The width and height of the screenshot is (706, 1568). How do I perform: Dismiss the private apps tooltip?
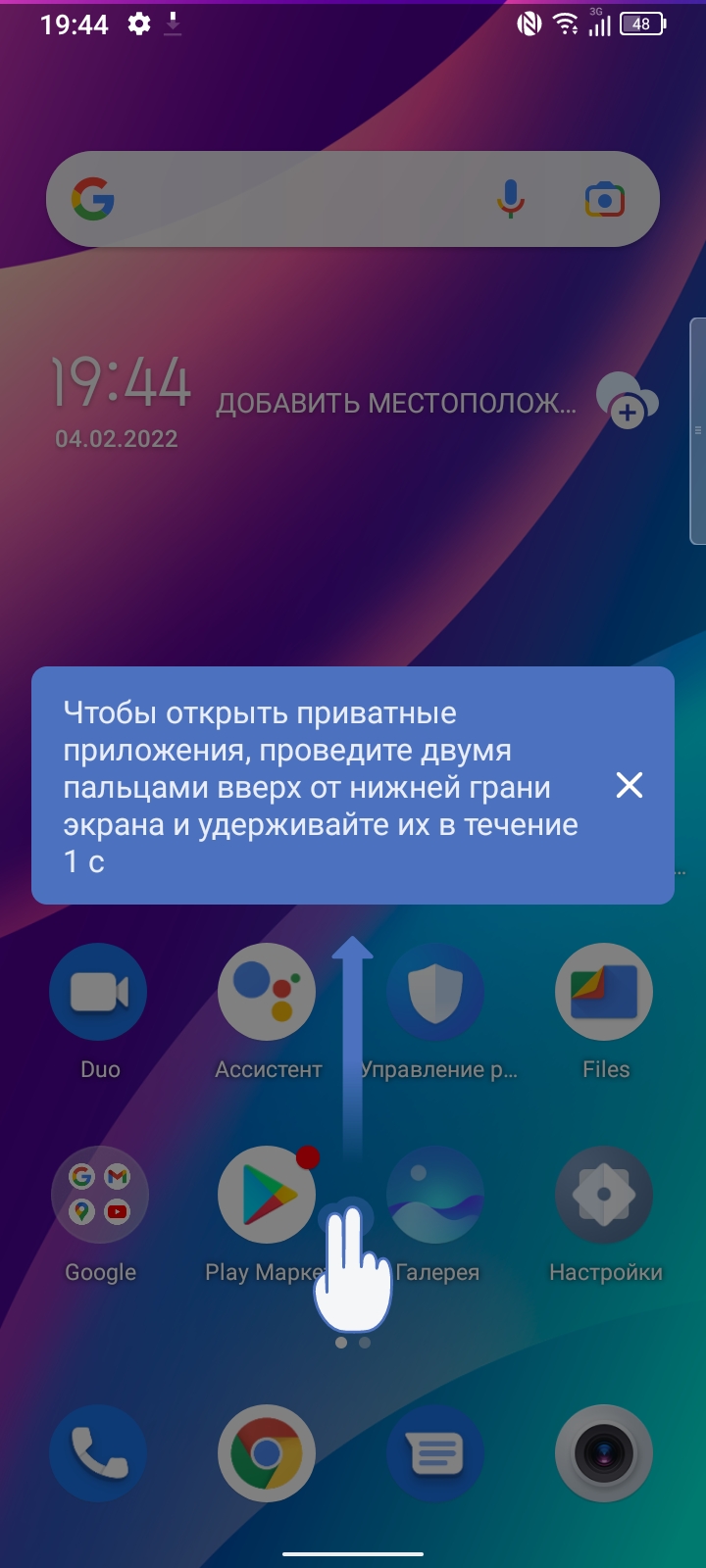pos(629,785)
